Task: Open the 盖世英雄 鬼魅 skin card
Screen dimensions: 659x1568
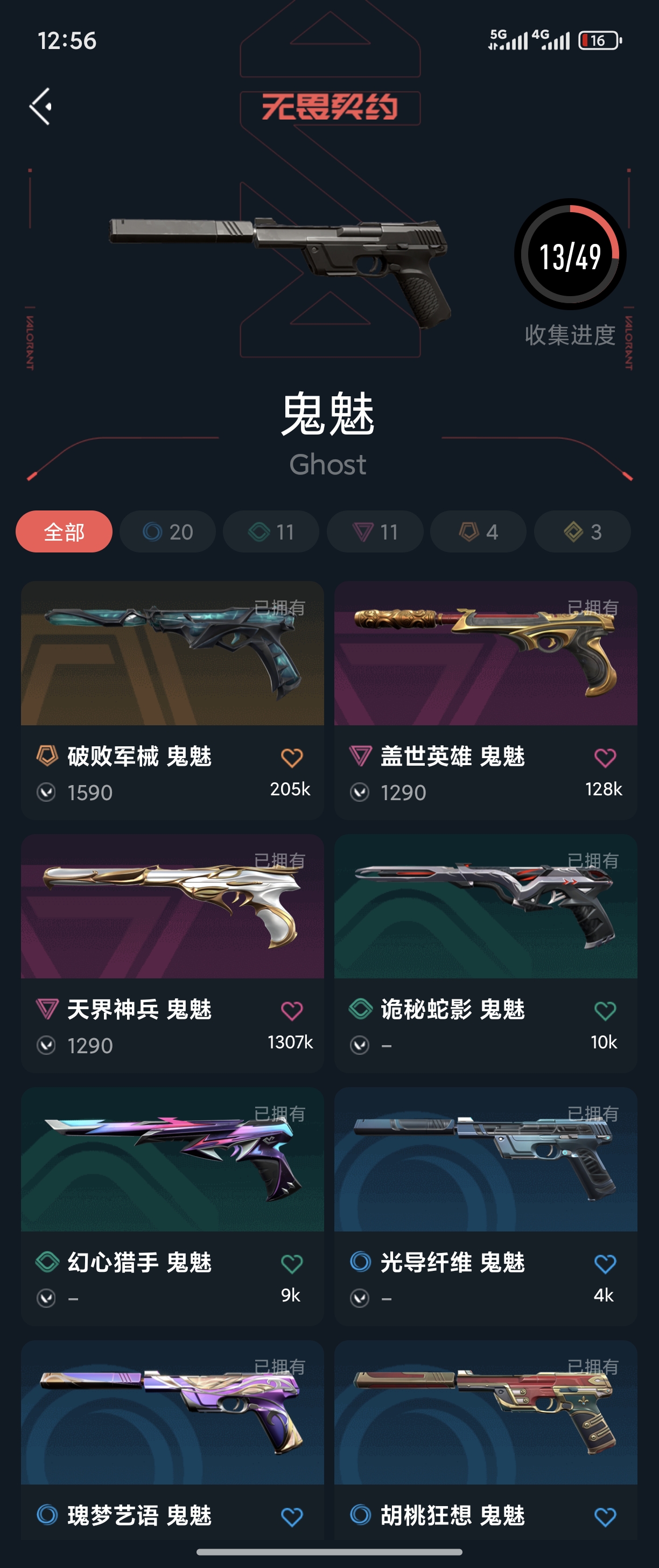Action: point(486,654)
